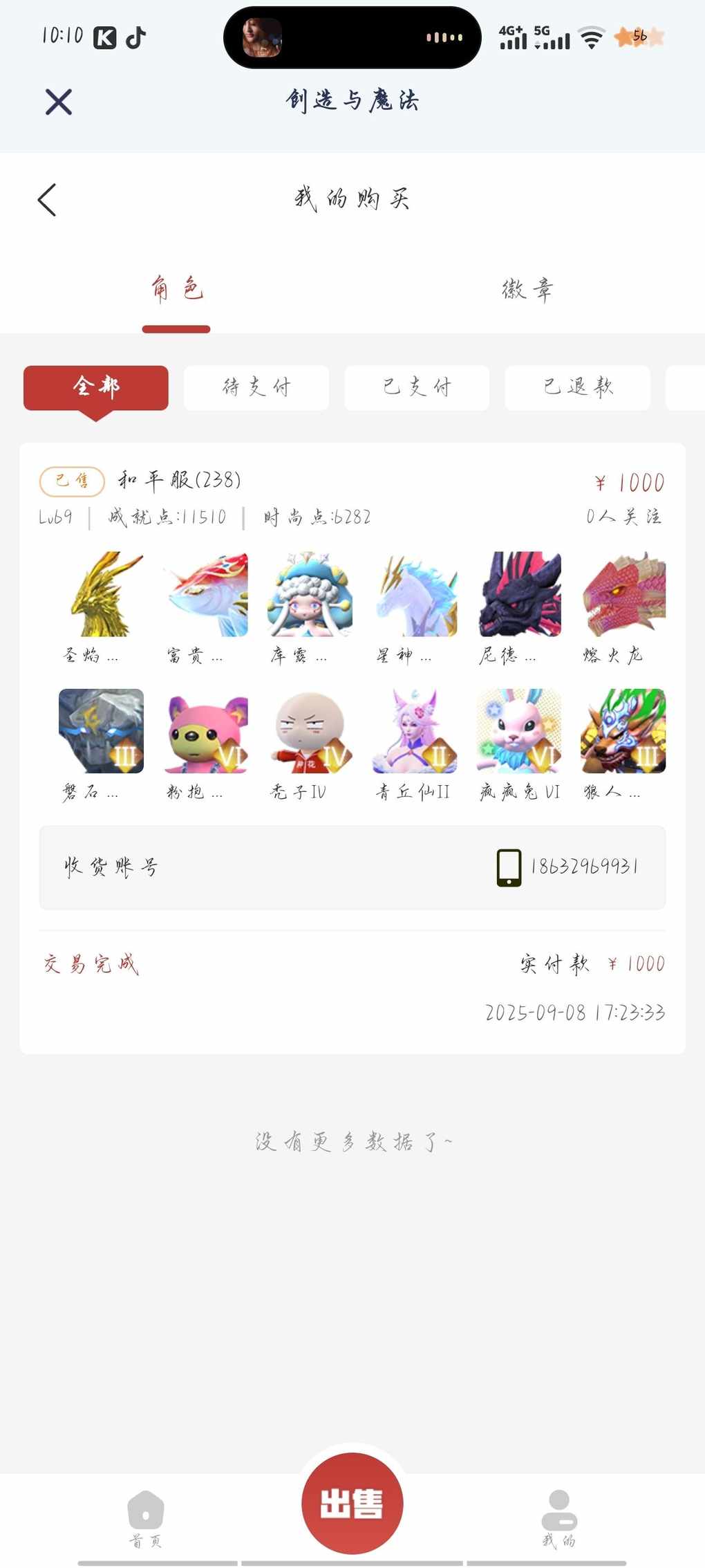Open the 我的 tab
705x1568 pixels.
click(558, 1518)
